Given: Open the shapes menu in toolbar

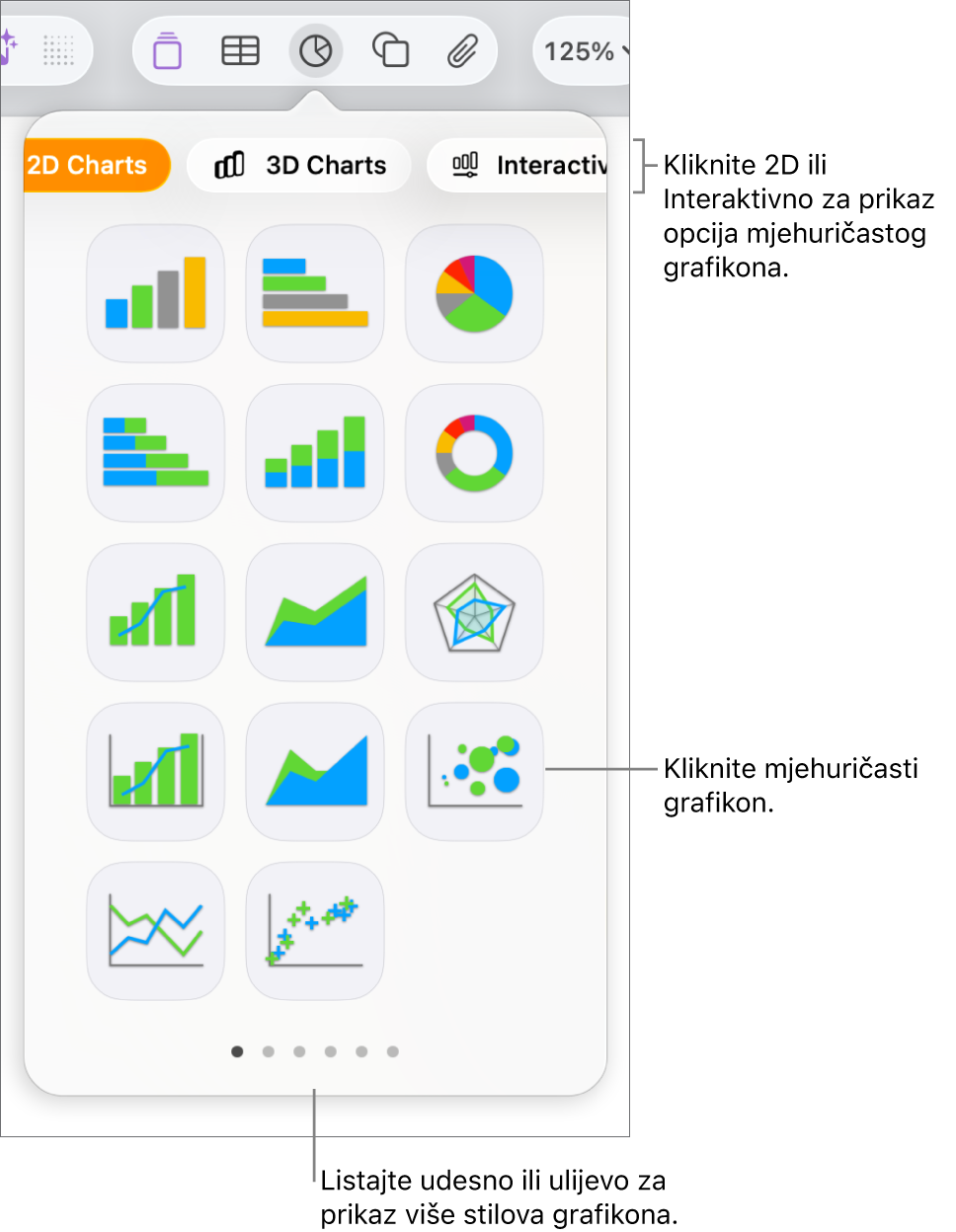Looking at the screenshot, I should point(390,50).
